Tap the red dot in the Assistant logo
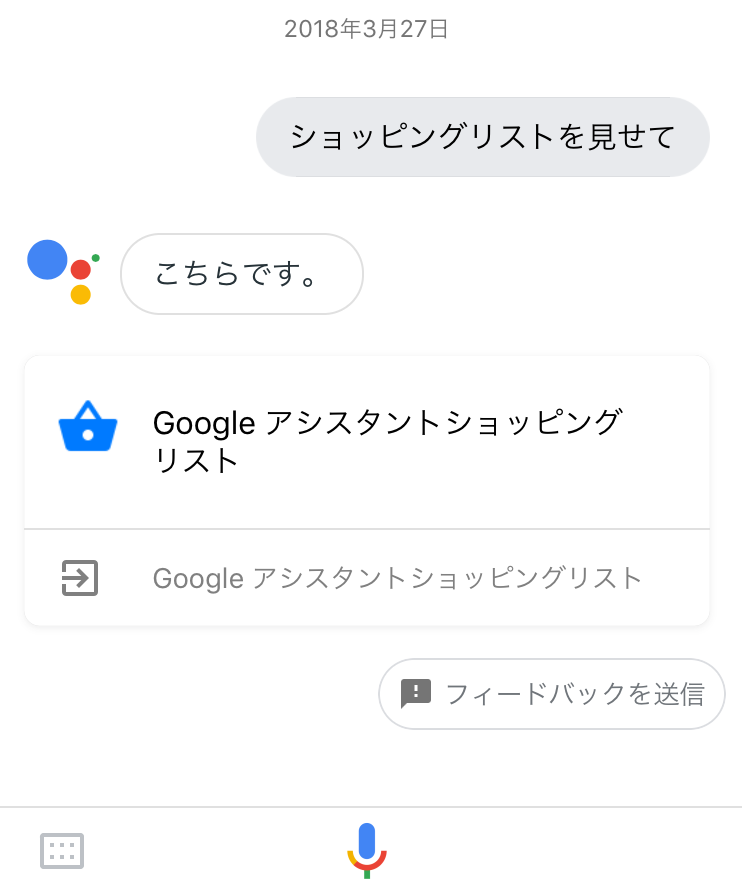This screenshot has width=742, height=892. [x=80, y=271]
